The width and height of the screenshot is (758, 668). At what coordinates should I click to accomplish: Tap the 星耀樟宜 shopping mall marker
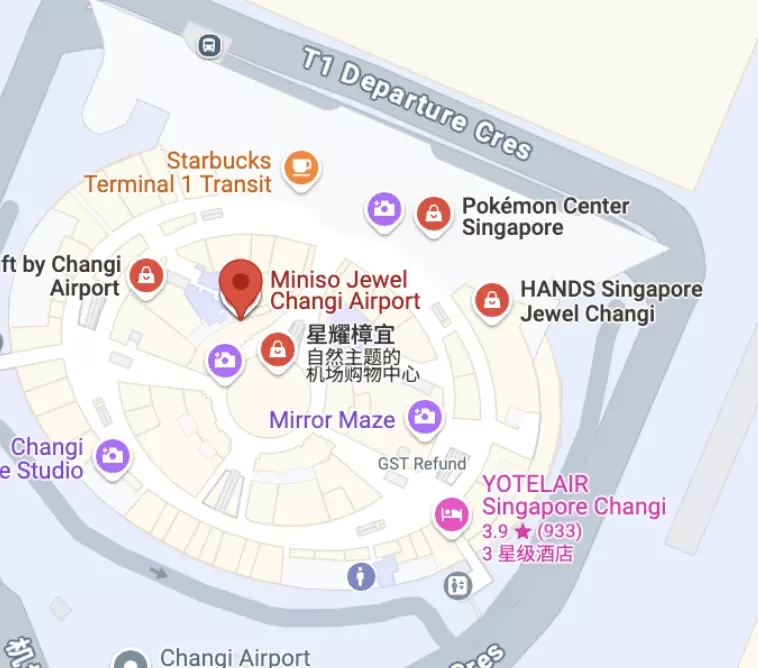(276, 349)
